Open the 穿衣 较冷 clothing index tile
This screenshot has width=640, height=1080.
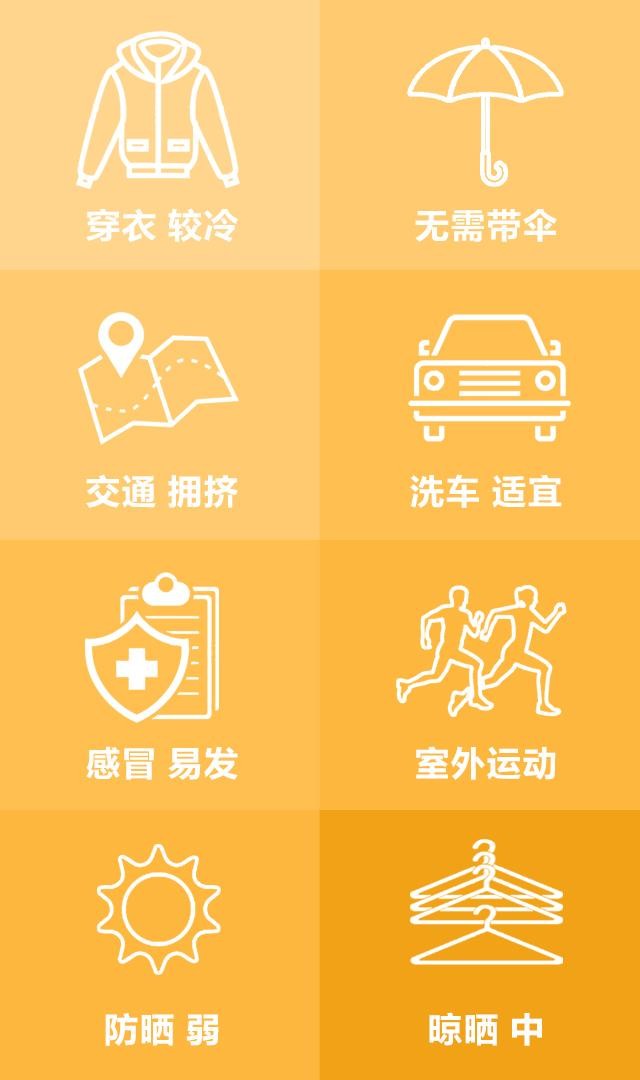[160, 135]
